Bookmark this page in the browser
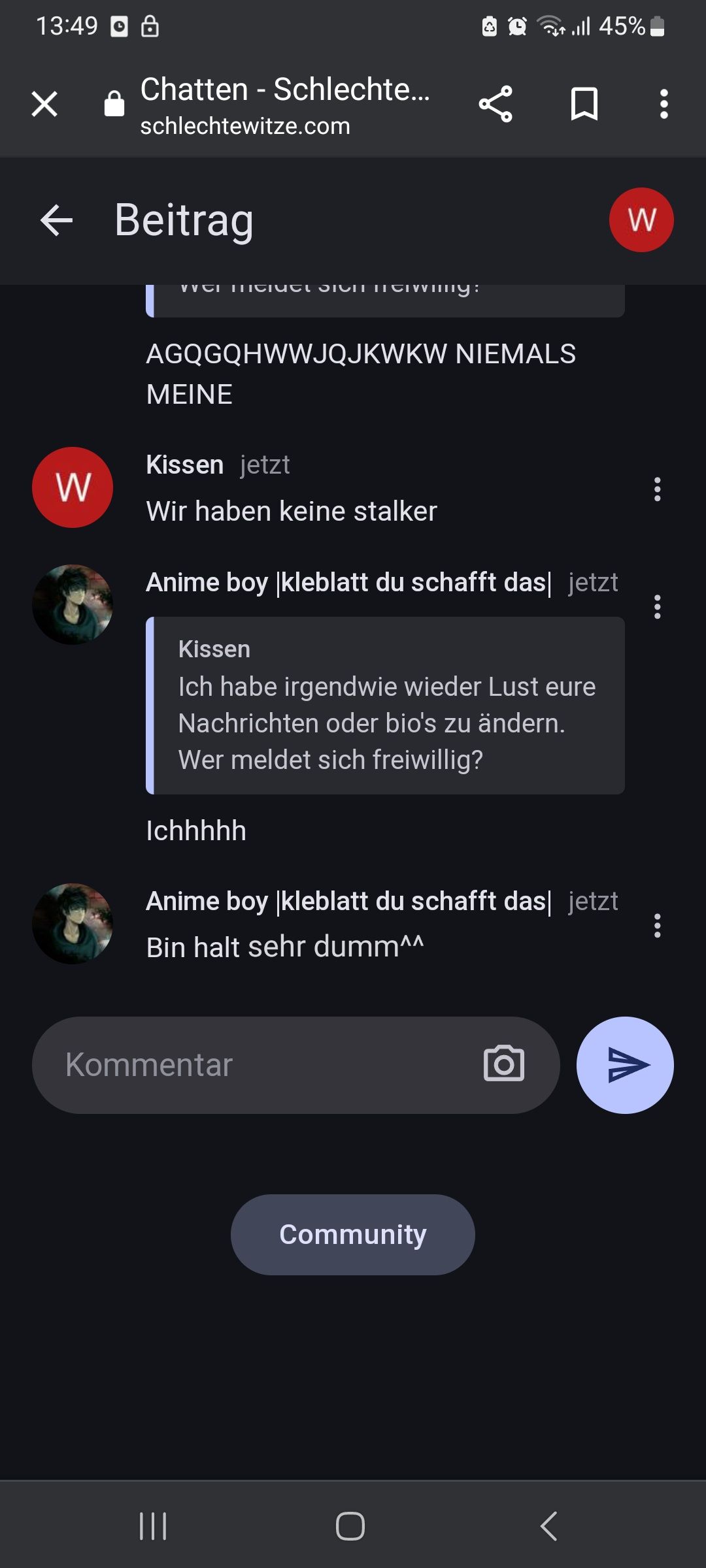This screenshot has height=1568, width=706. [584, 104]
